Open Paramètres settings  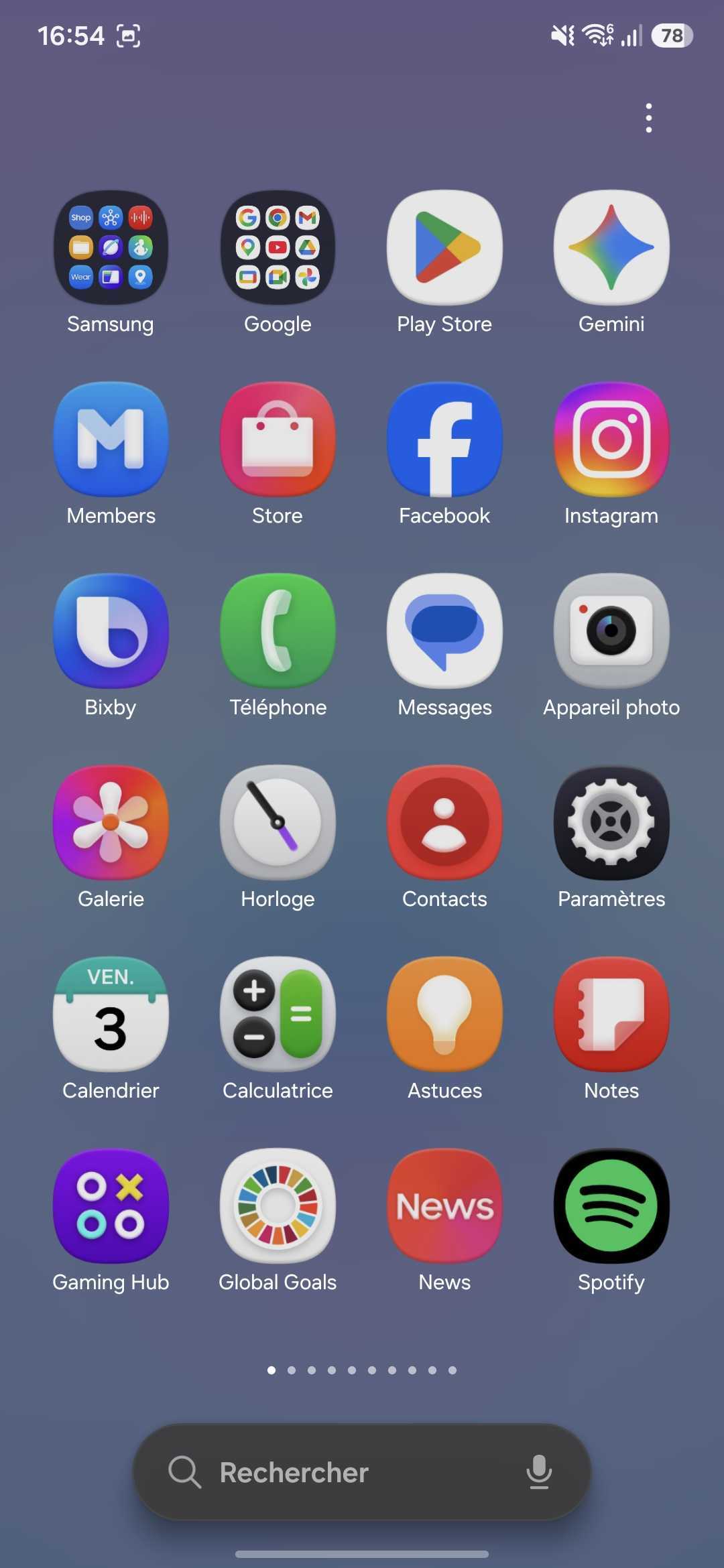(x=611, y=822)
